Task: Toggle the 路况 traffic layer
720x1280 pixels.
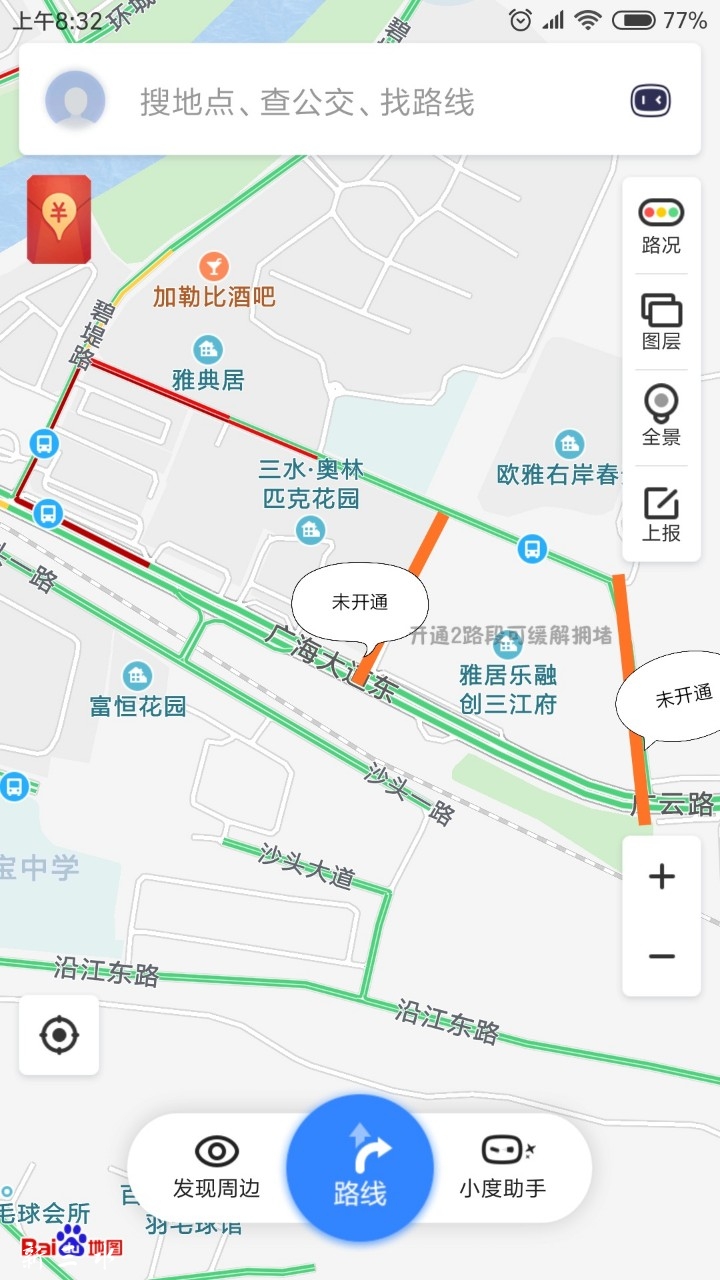Action: 661,226
